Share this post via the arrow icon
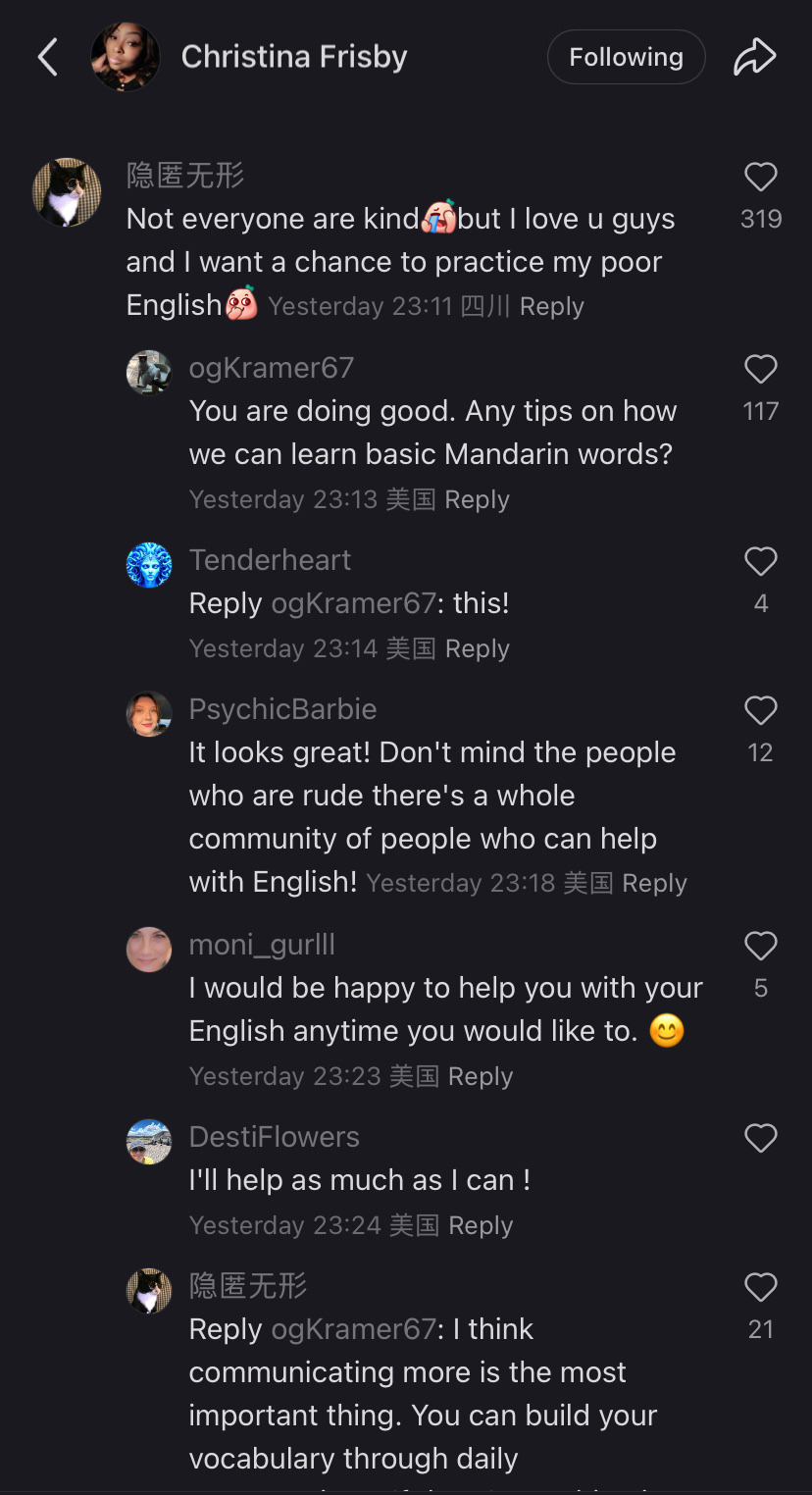The width and height of the screenshot is (812, 1495). 754,57
